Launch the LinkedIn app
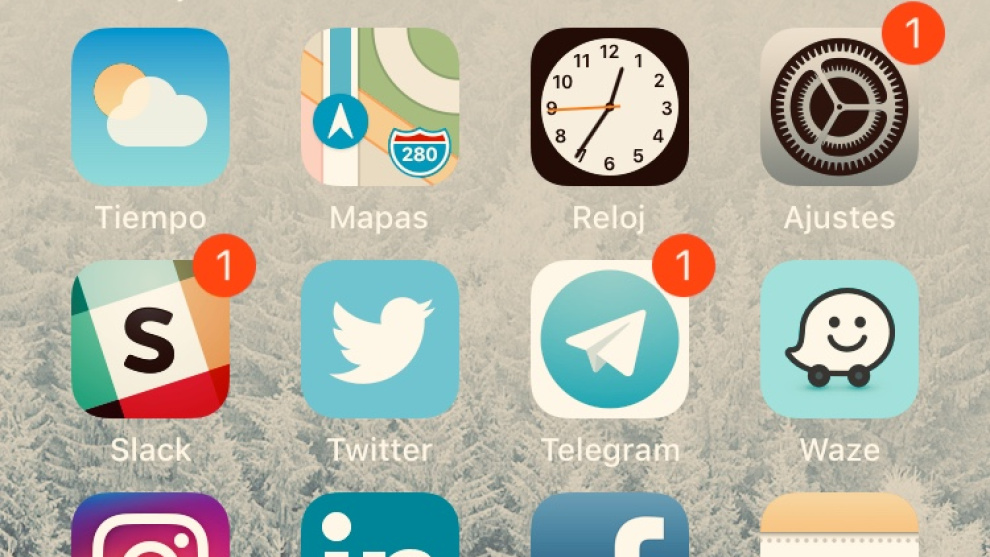The height and width of the screenshot is (557, 990). (380, 528)
